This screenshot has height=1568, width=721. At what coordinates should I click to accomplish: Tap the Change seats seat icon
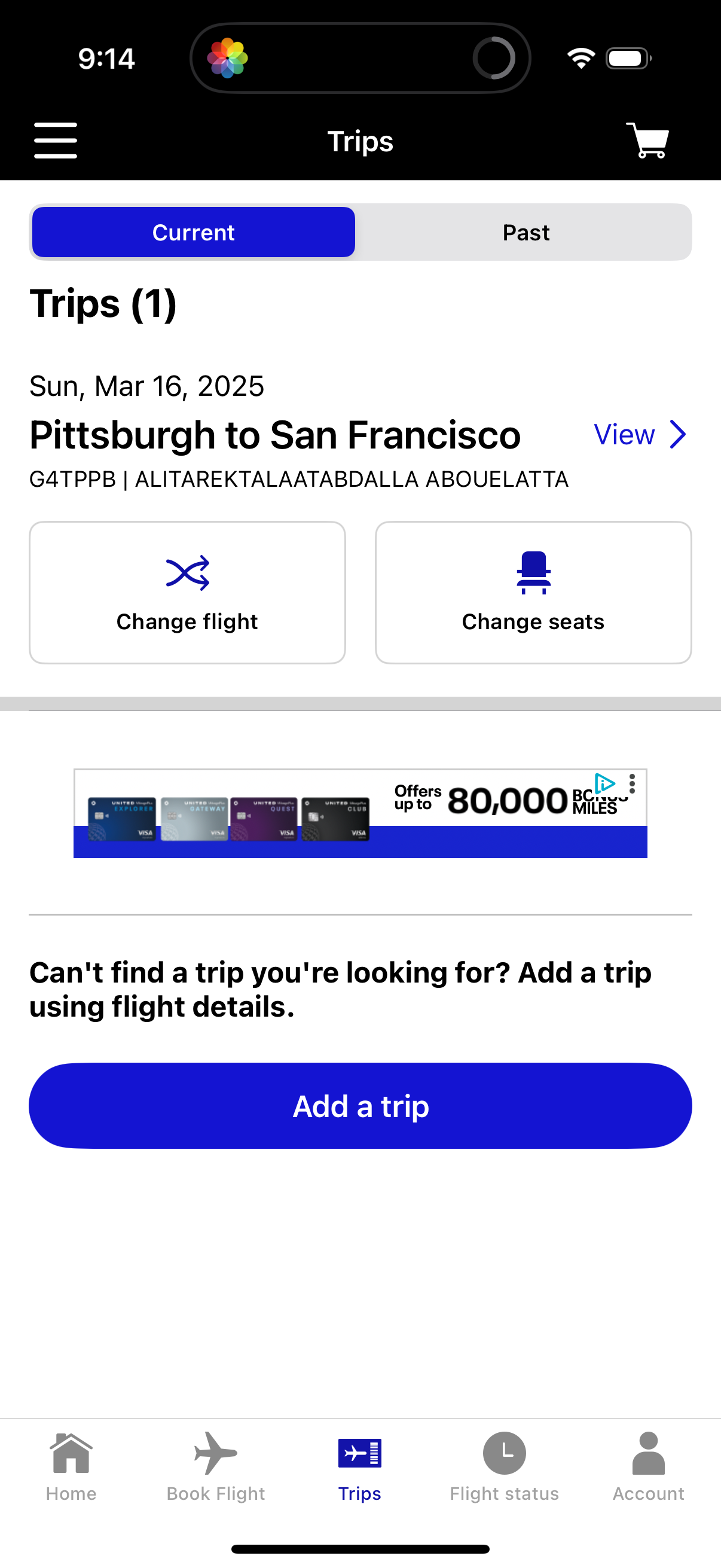point(533,573)
